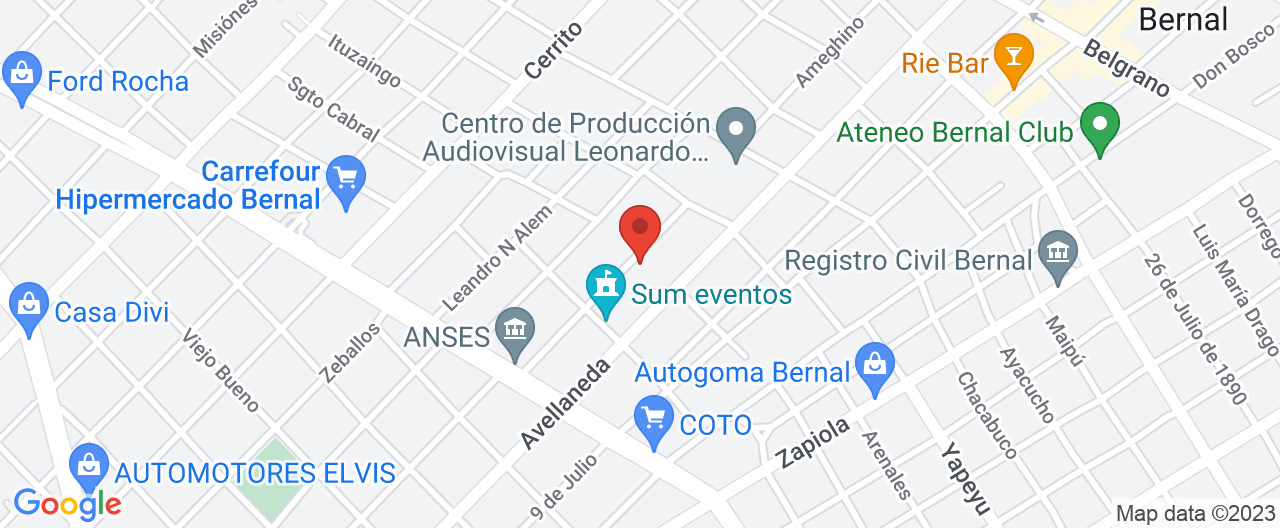
Task: Tap the red location pin marker
Action: point(640,229)
